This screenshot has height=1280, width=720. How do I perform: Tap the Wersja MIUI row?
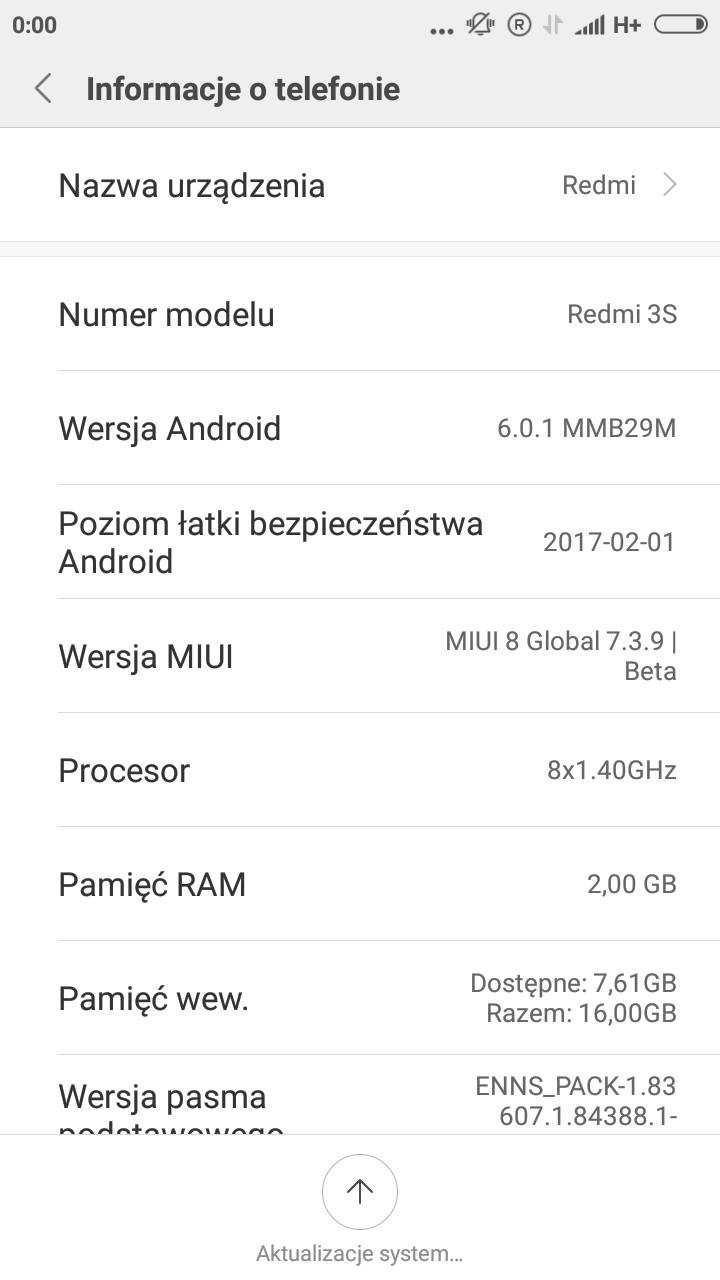[x=360, y=657]
